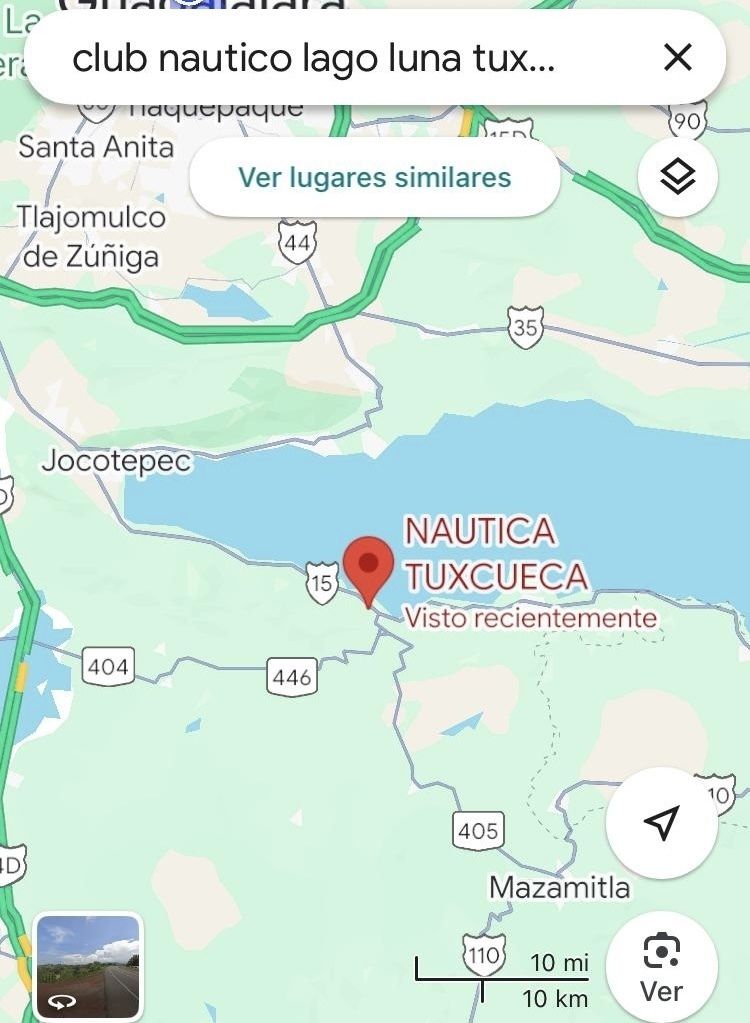Open the map layers selector

click(x=678, y=178)
